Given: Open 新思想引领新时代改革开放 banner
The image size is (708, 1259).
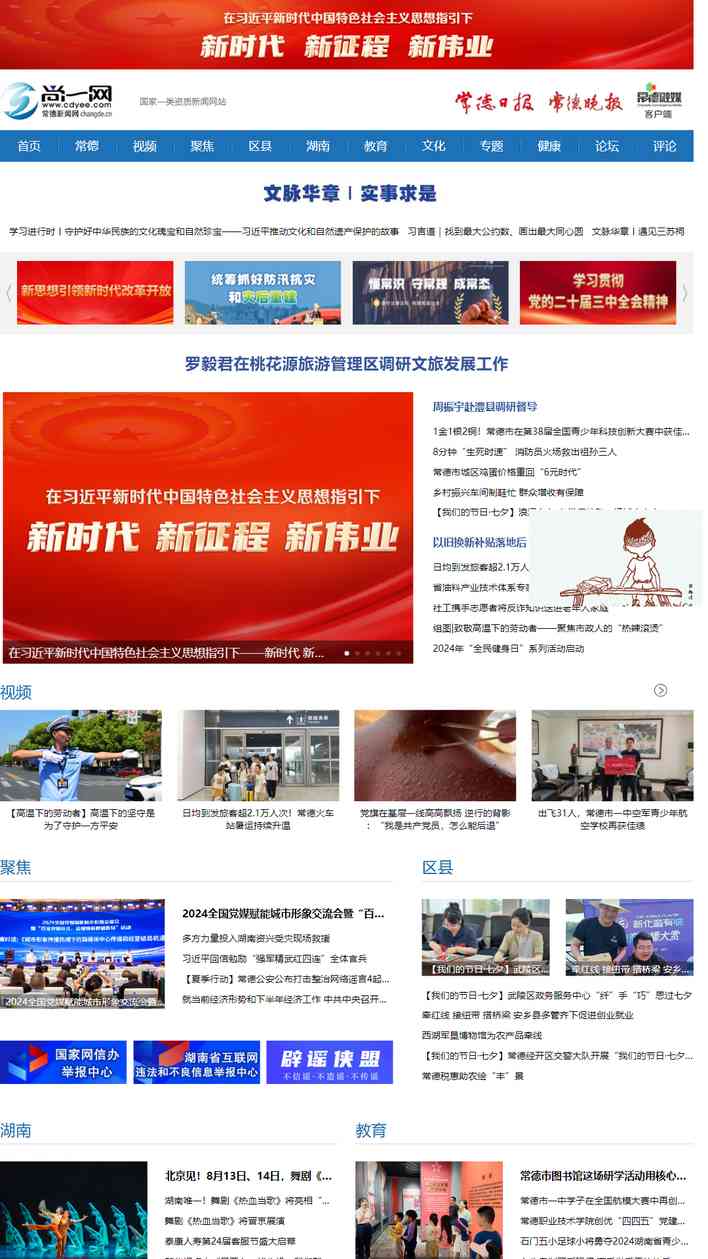Looking at the screenshot, I should 95,292.
